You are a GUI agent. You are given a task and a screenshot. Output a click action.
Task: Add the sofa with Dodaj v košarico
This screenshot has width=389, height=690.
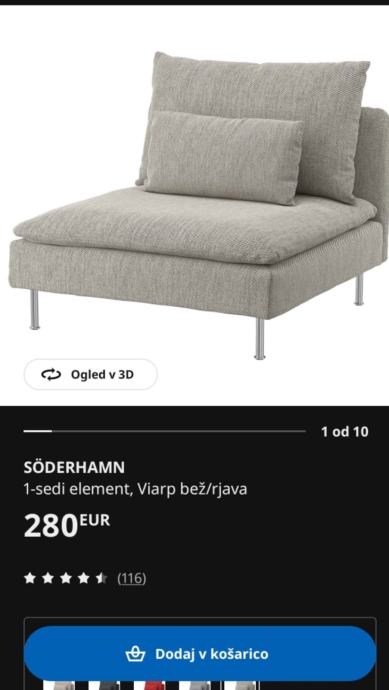(200, 653)
